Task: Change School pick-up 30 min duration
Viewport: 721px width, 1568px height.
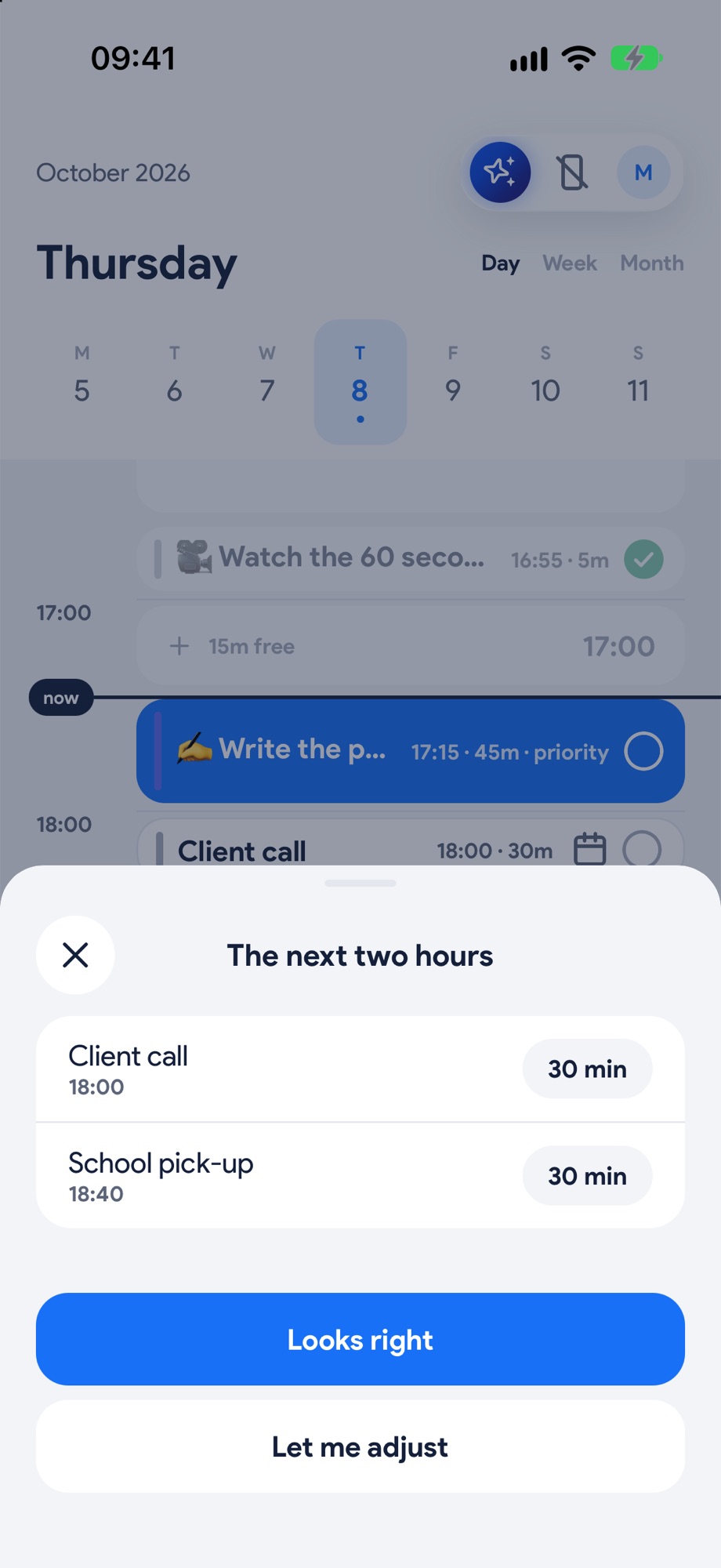Action: (x=587, y=1175)
